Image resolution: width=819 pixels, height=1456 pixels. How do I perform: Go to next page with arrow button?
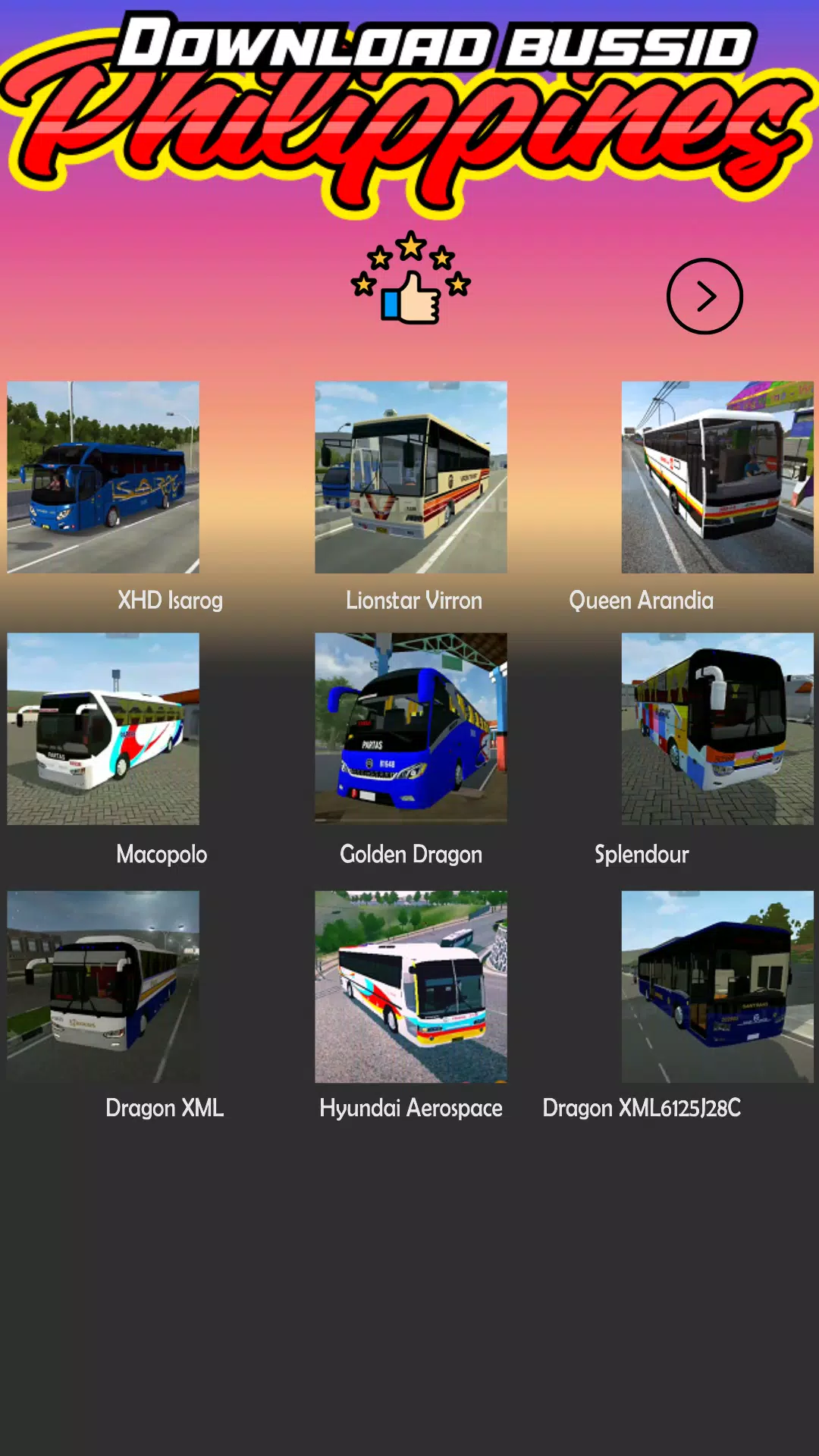(x=704, y=297)
